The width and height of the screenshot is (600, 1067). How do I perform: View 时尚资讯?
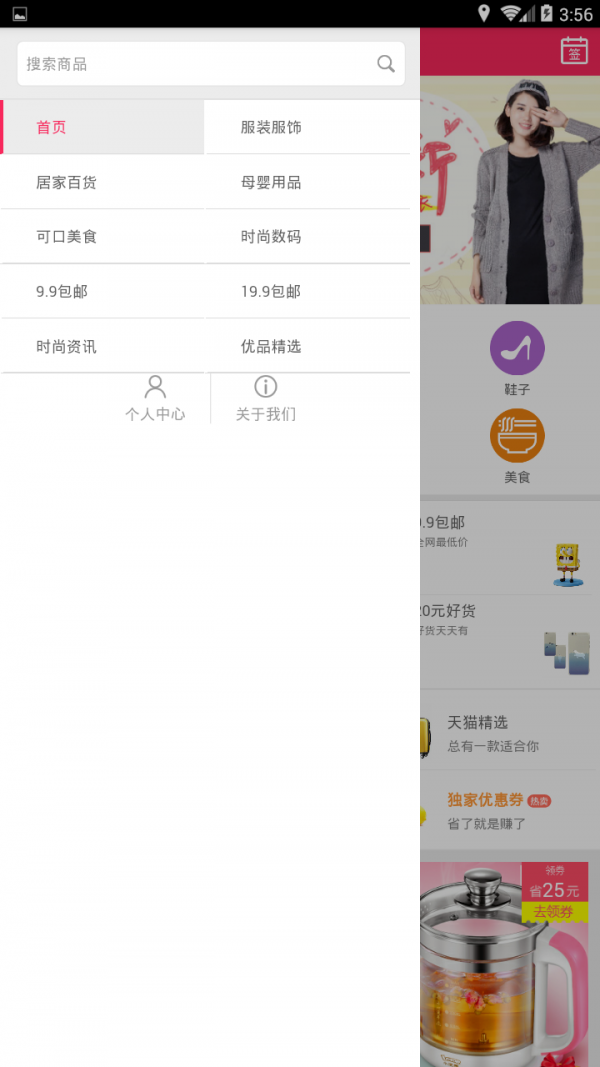coord(103,346)
